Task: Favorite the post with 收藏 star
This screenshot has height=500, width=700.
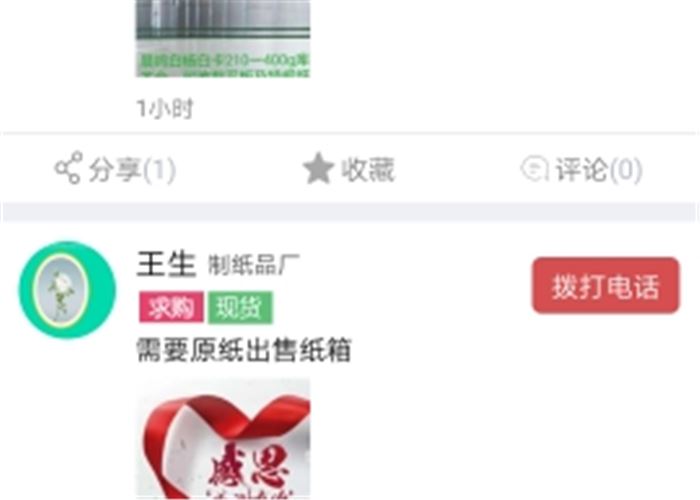Action: [349, 170]
